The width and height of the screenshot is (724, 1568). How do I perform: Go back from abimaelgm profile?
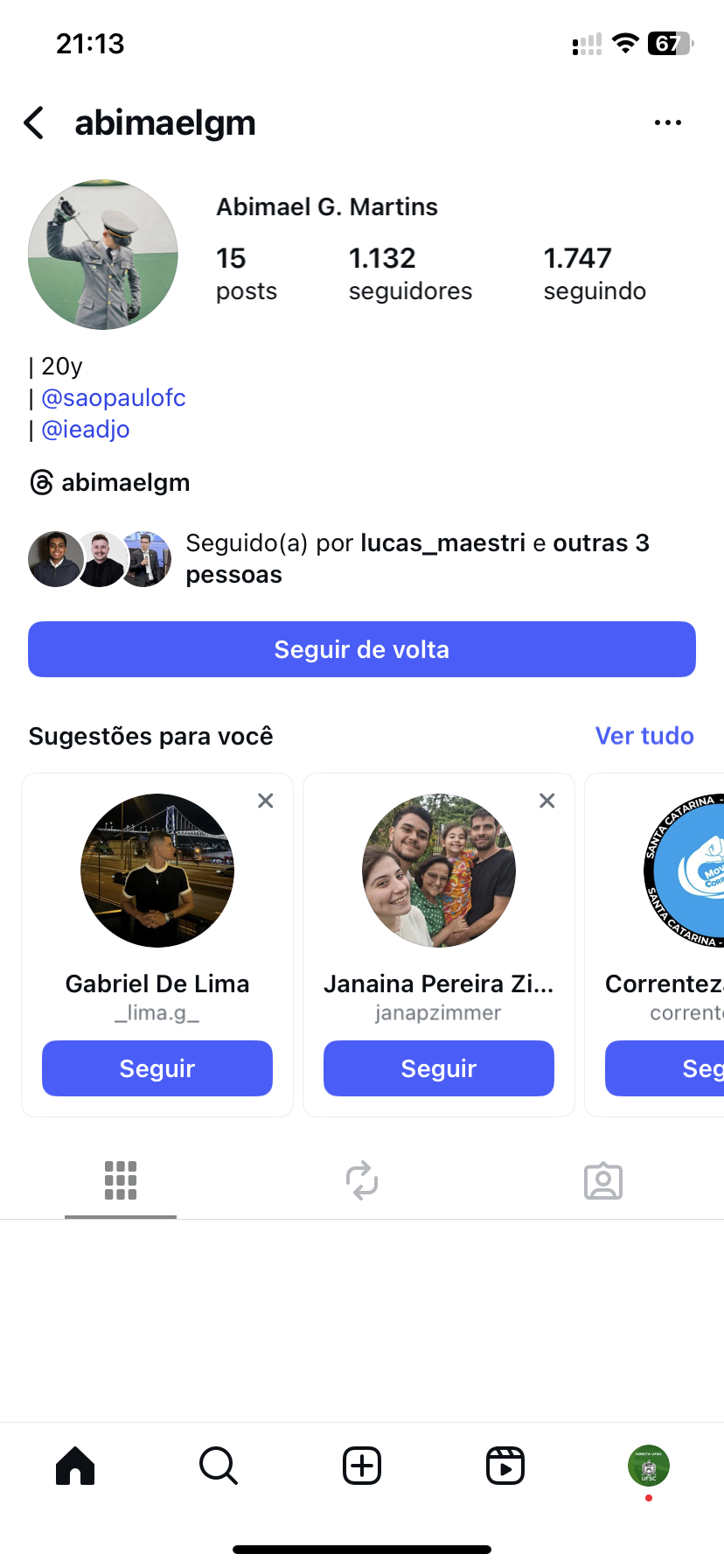pos(35,123)
